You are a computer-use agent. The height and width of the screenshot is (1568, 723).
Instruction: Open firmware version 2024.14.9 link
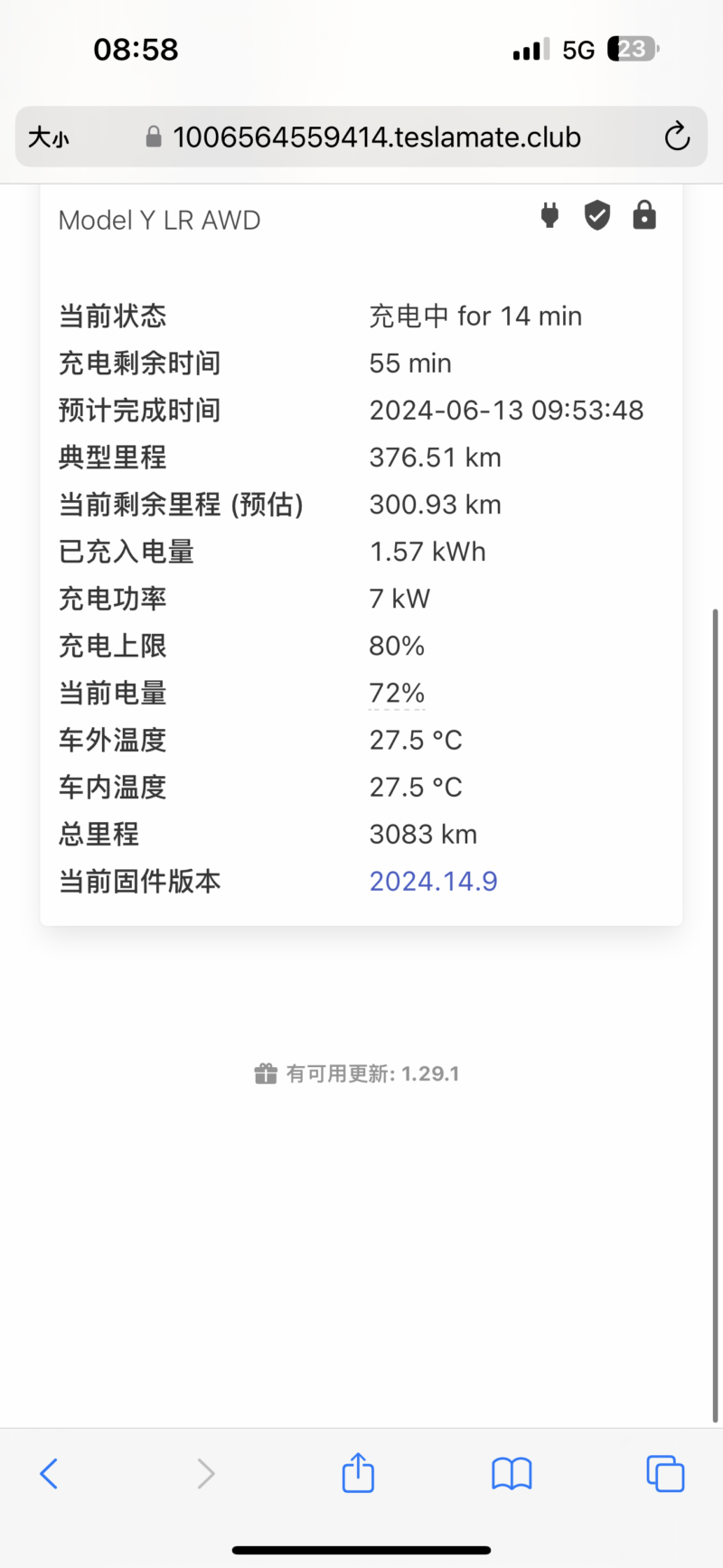[x=433, y=882]
